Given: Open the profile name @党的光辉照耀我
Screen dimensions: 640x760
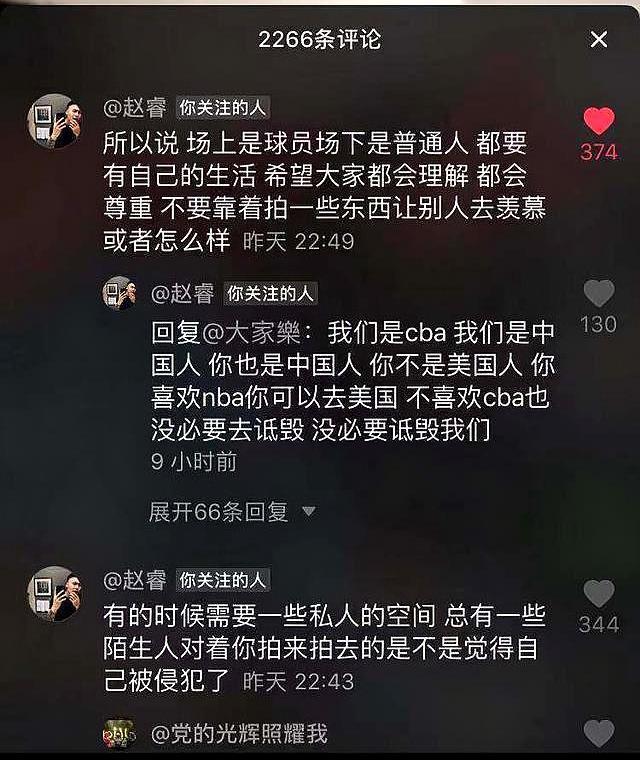Looking at the screenshot, I should [239, 734].
